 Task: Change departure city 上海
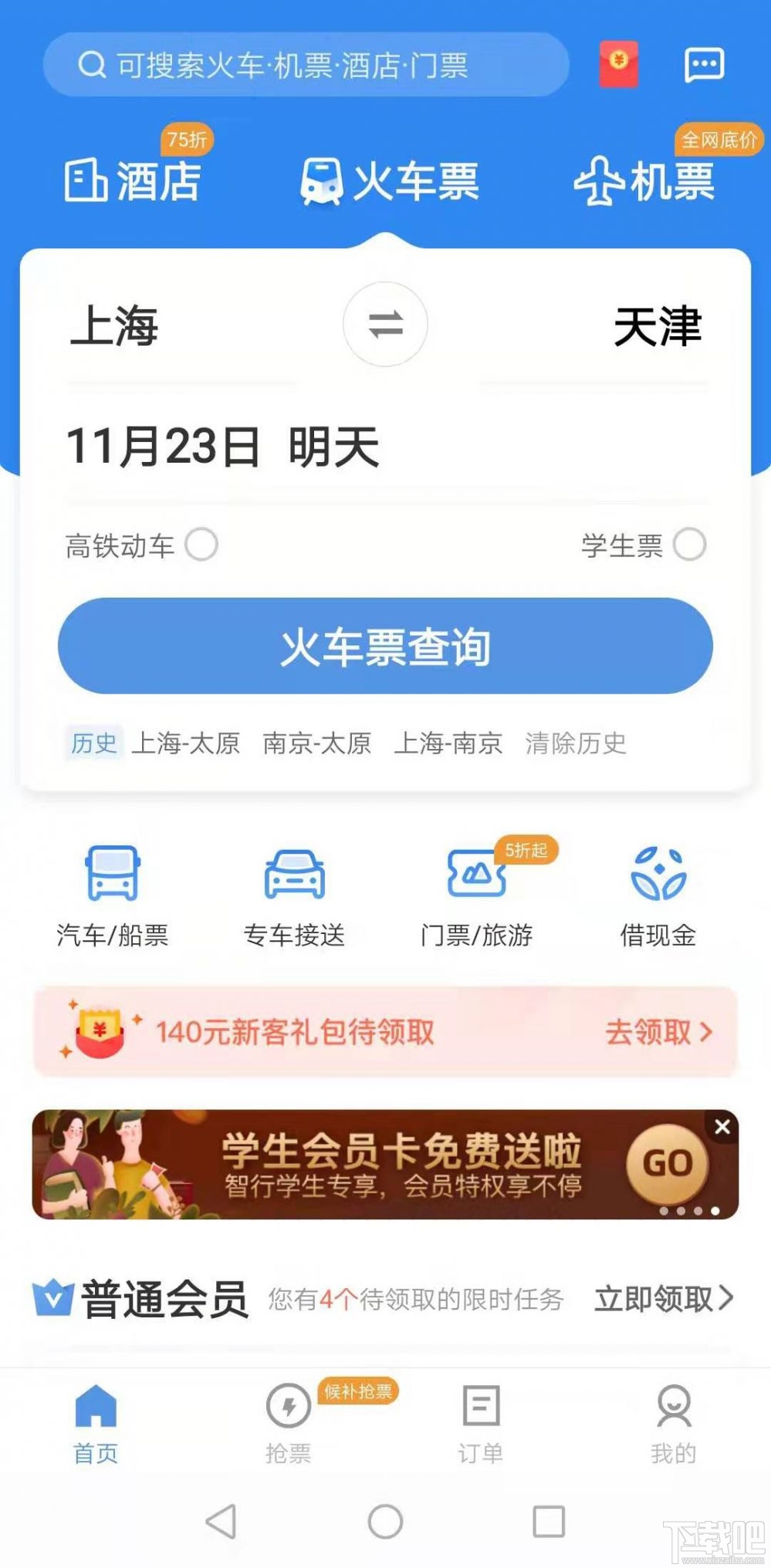(115, 325)
